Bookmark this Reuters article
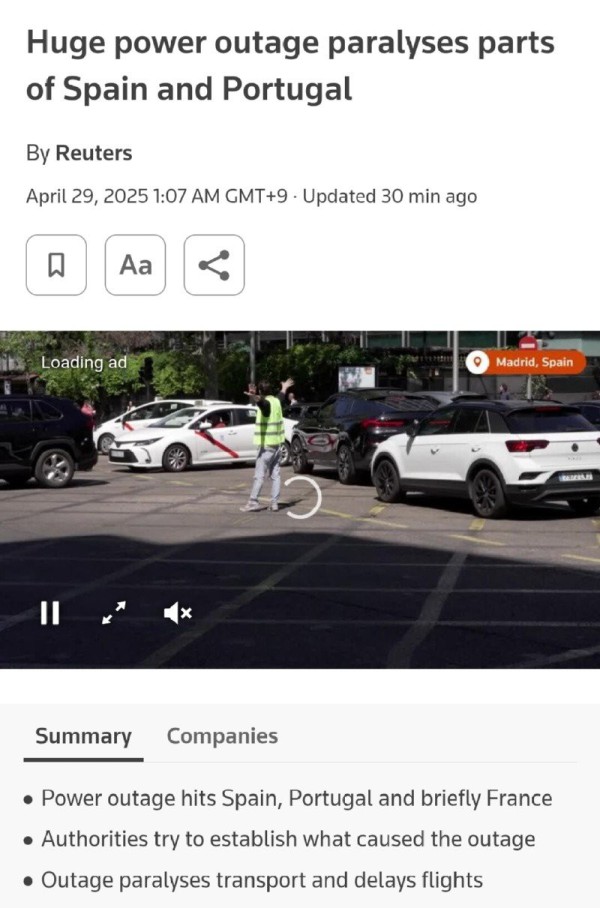 click(x=56, y=265)
